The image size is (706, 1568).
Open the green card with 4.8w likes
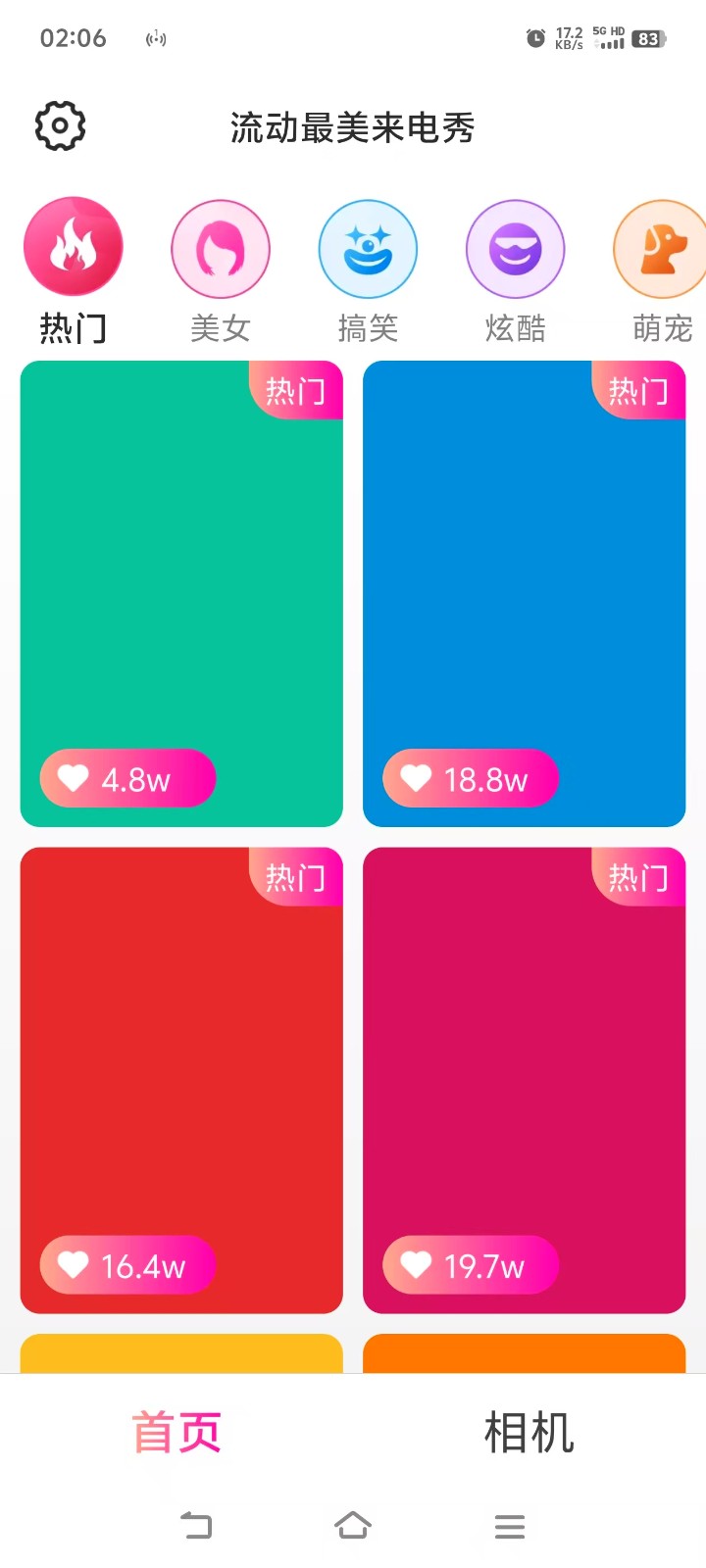click(x=181, y=588)
